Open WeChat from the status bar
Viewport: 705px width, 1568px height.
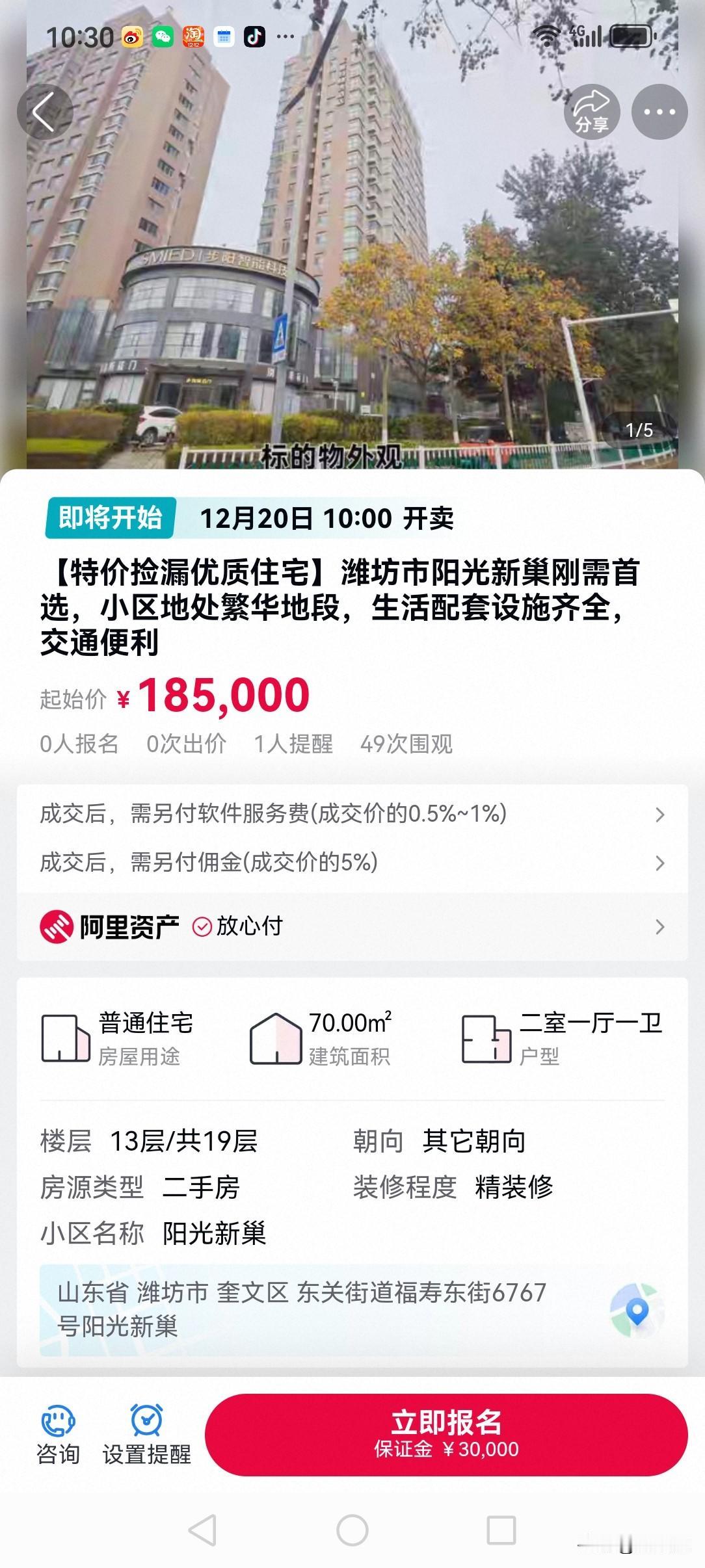tap(163, 37)
